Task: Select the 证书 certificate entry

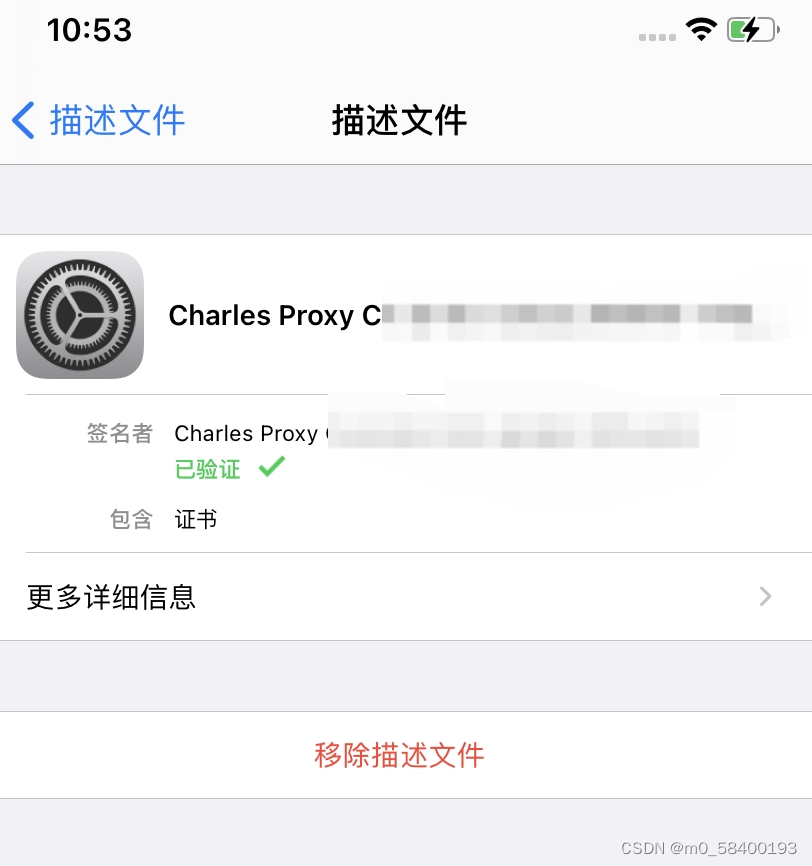Action: click(x=196, y=519)
